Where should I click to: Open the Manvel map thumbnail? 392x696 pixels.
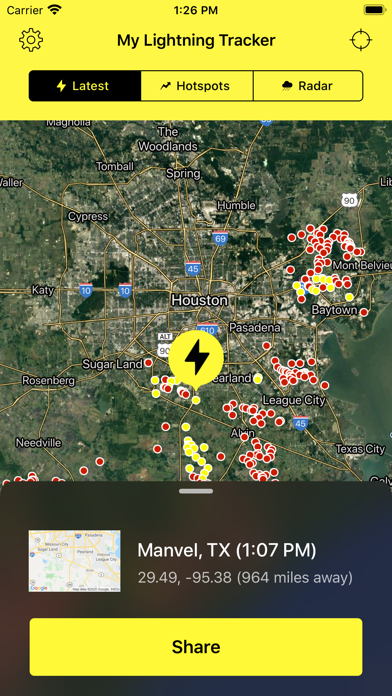coord(75,561)
